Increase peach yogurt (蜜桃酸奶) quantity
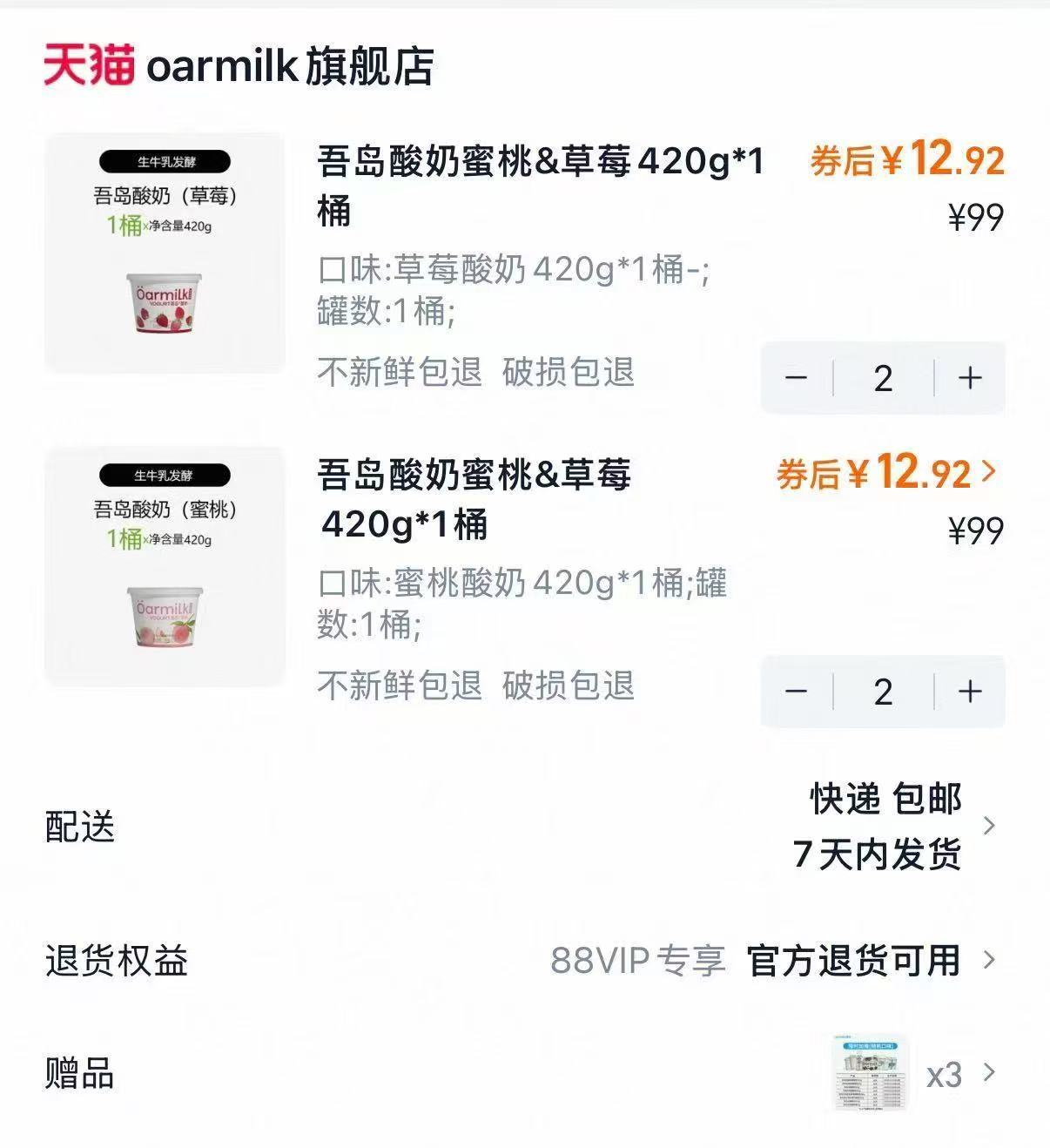Viewport: 1050px width, 1148px height. point(970,692)
